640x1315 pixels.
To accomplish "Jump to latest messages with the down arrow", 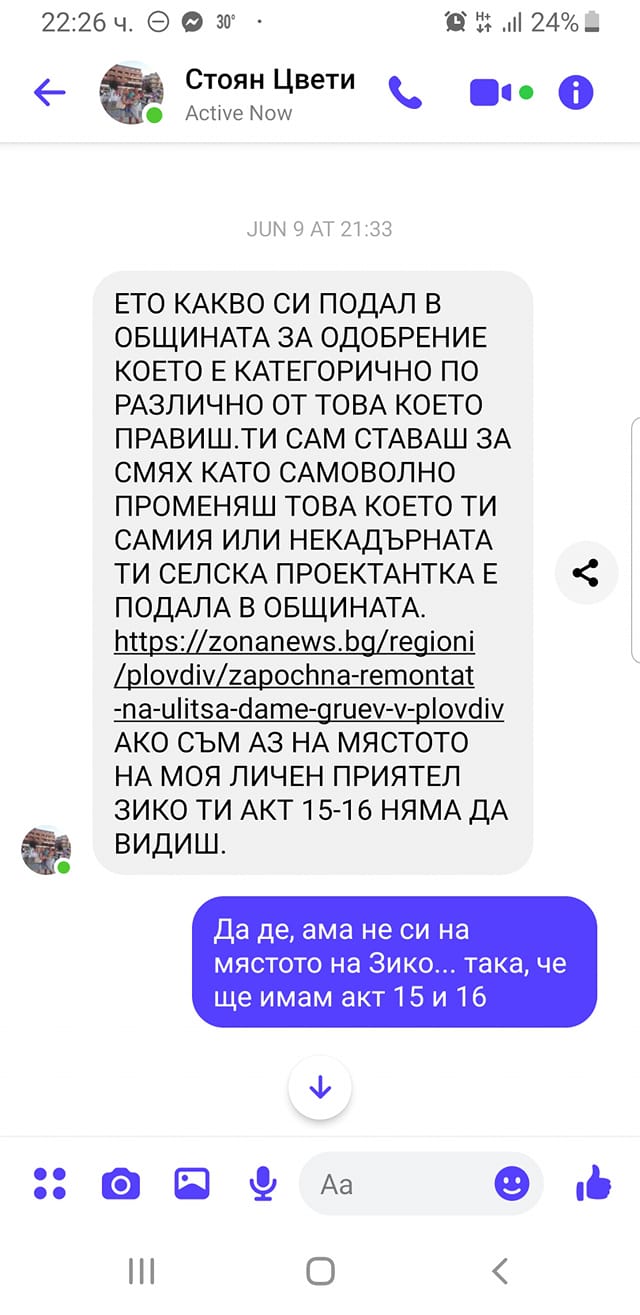I will (x=320, y=1088).
